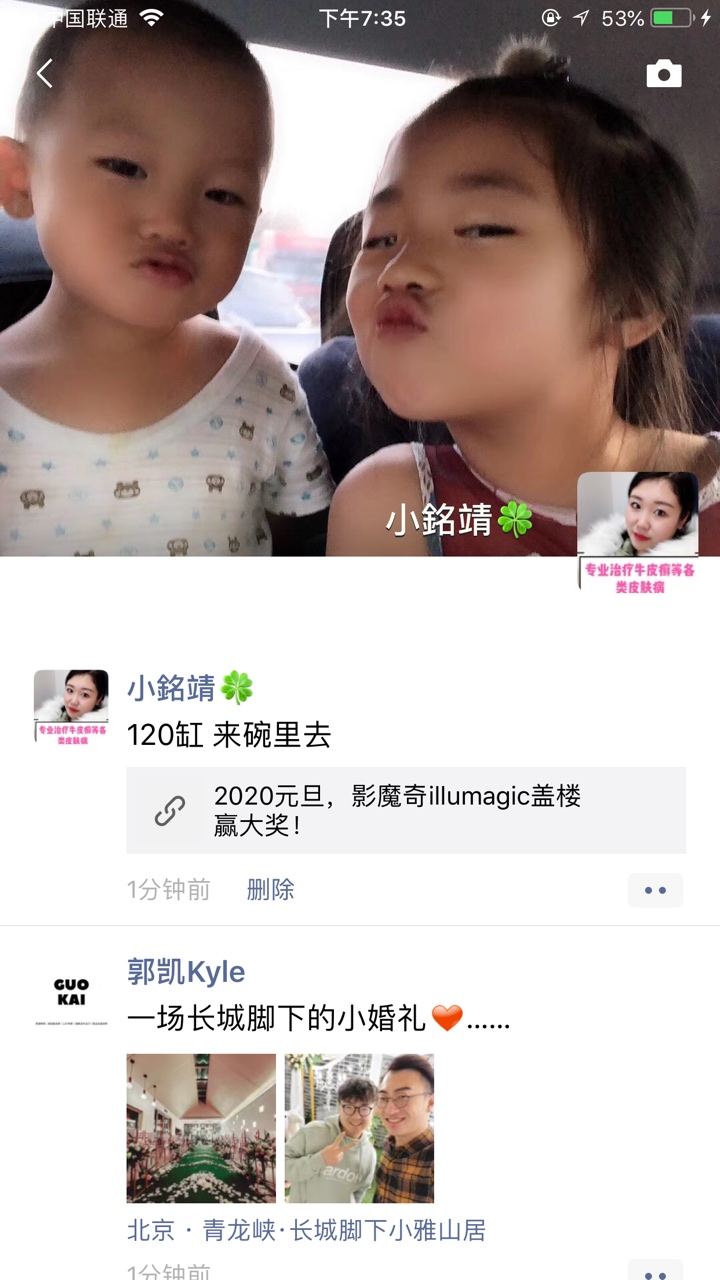The image size is (720, 1280).
Task: View the two-men selfie photo in 郭凯Kyle's post
Action: pos(359,1128)
